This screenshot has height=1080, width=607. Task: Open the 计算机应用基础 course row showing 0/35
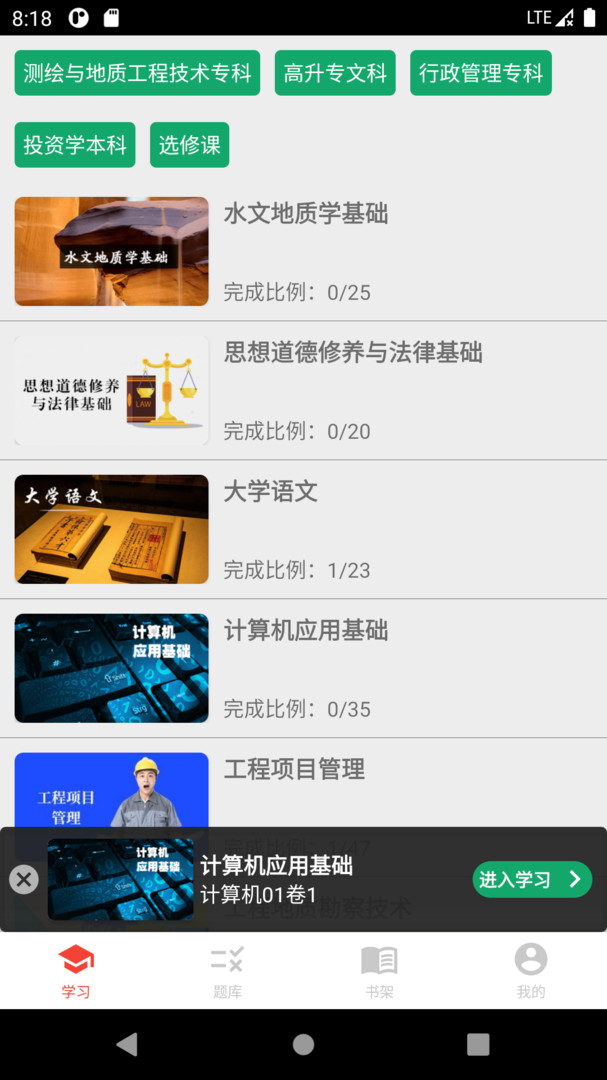point(303,668)
